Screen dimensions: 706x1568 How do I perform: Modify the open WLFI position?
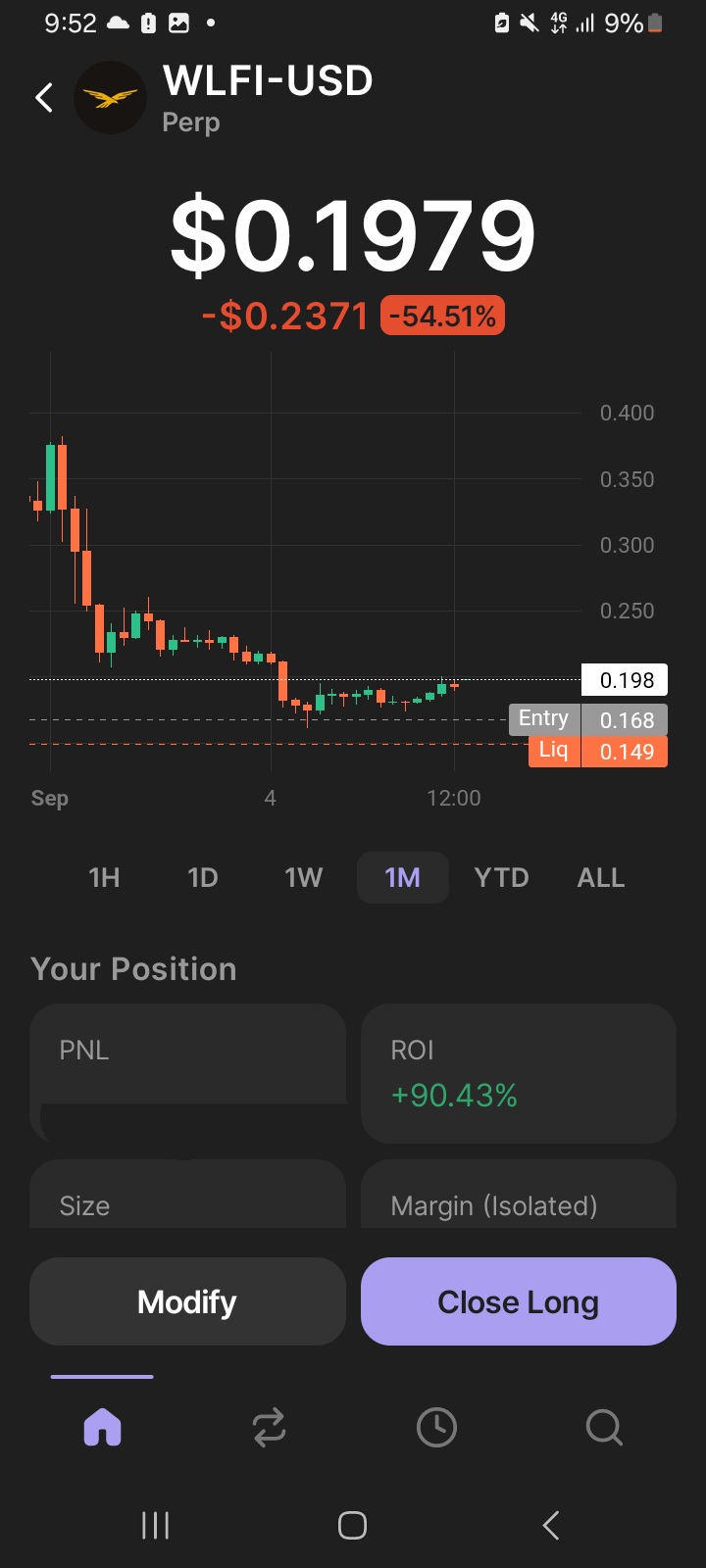(187, 1301)
